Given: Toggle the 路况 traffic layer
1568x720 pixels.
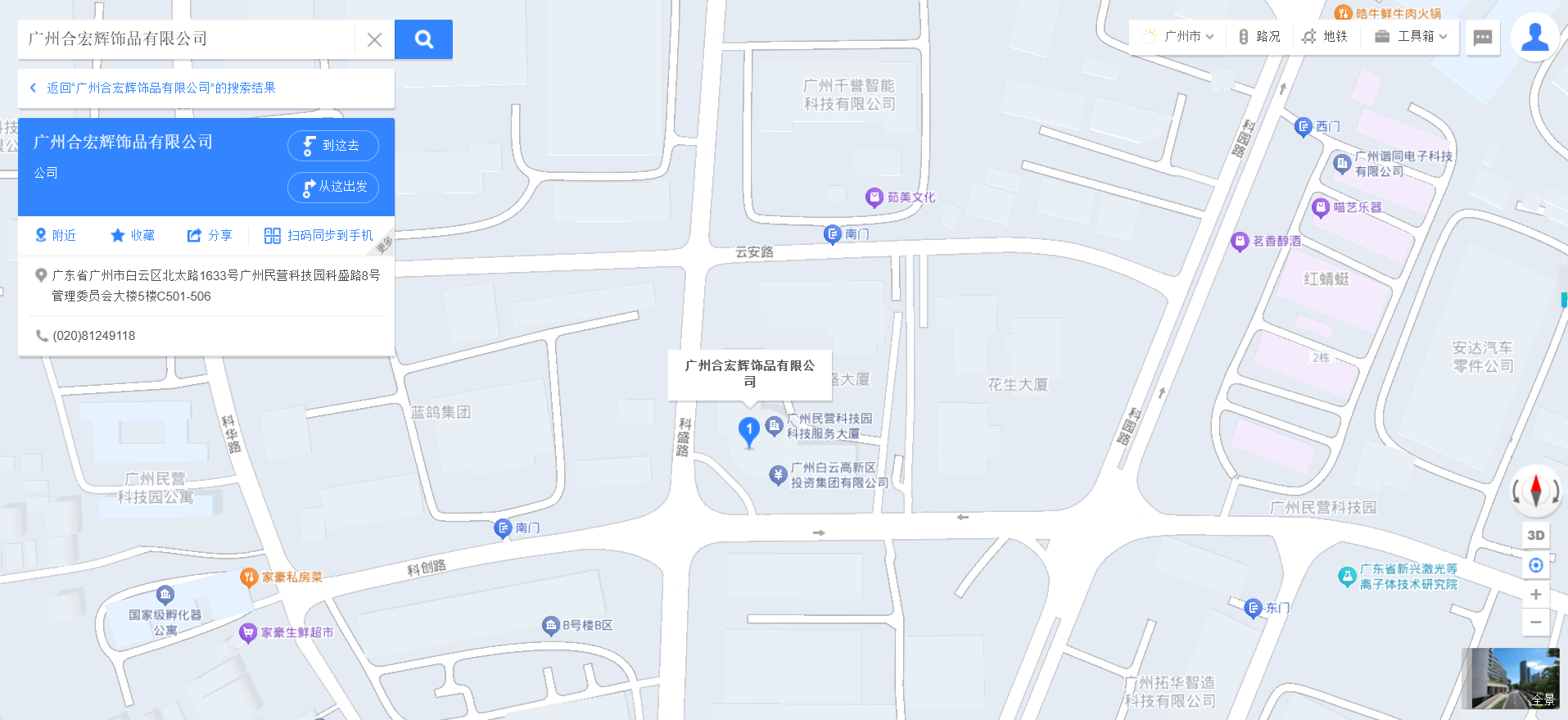Looking at the screenshot, I should [1259, 37].
